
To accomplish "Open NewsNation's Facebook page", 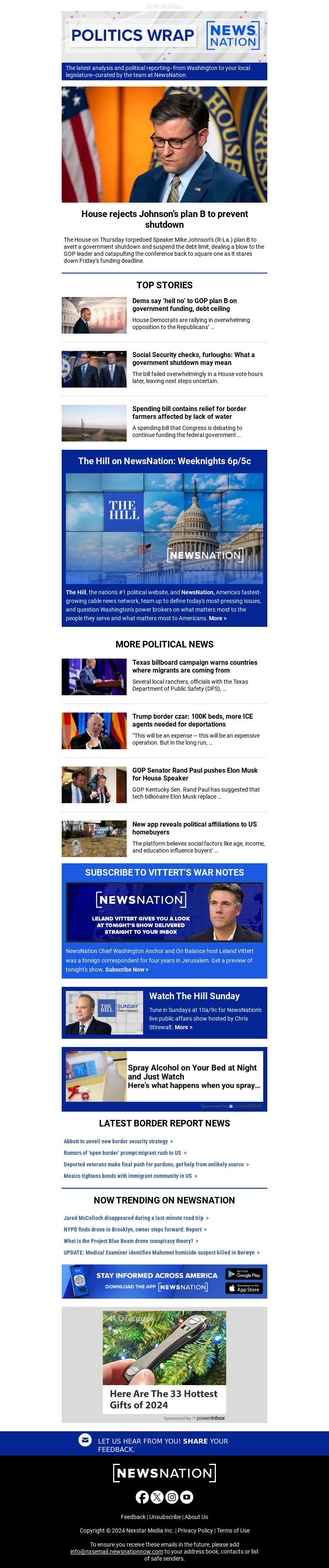I will click(x=142, y=1497).
